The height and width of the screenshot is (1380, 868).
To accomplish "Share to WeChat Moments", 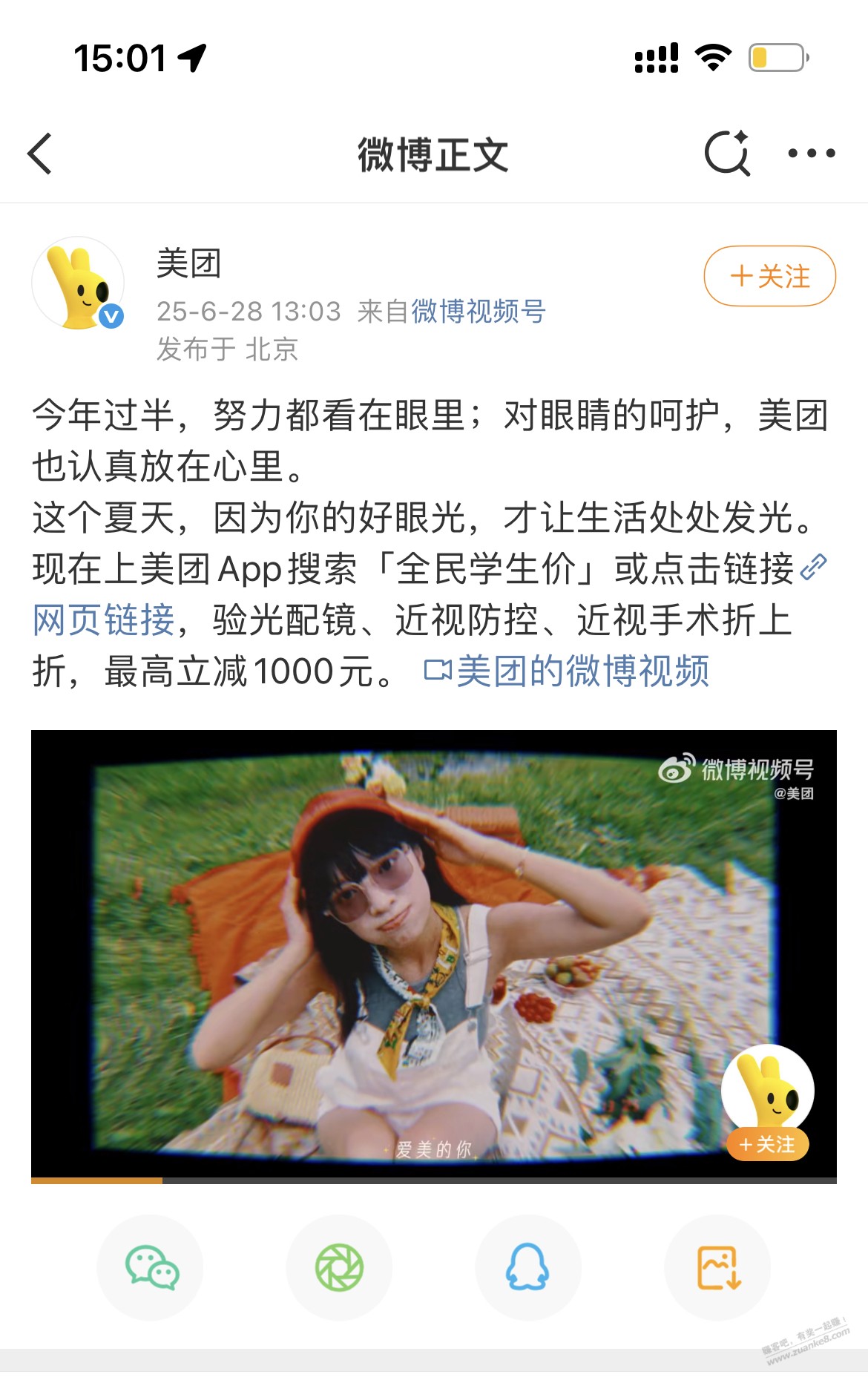I will pos(339,1267).
